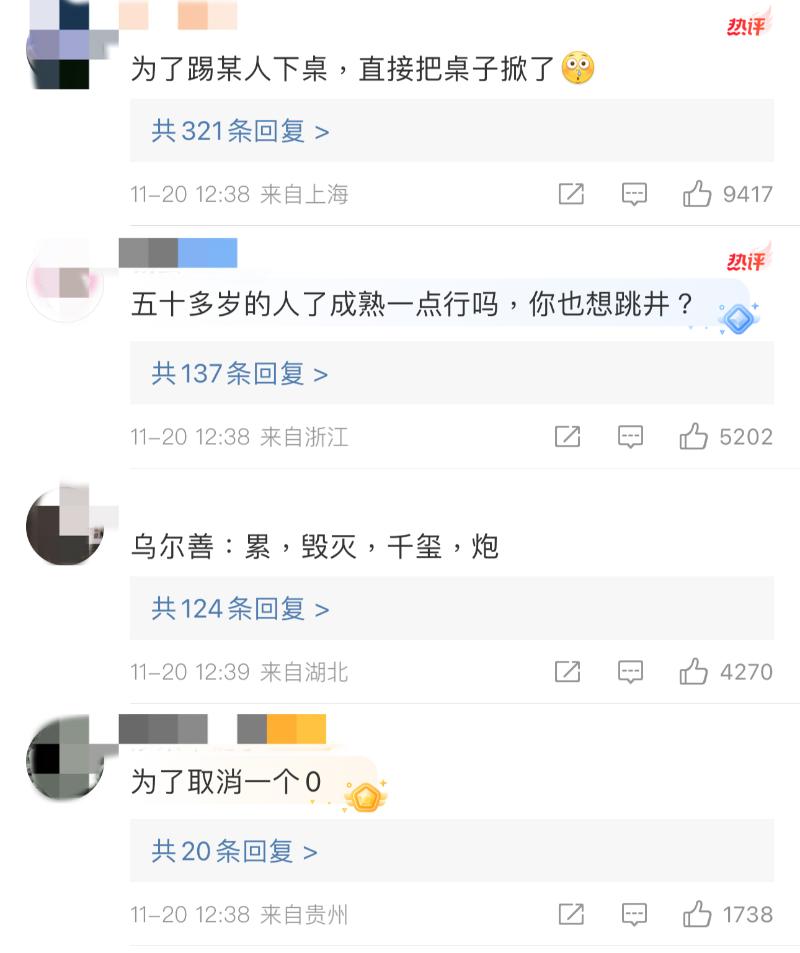This screenshot has width=800, height=953.
Task: Like the 乌尔善 comment with 4270 likes
Action: coord(694,672)
